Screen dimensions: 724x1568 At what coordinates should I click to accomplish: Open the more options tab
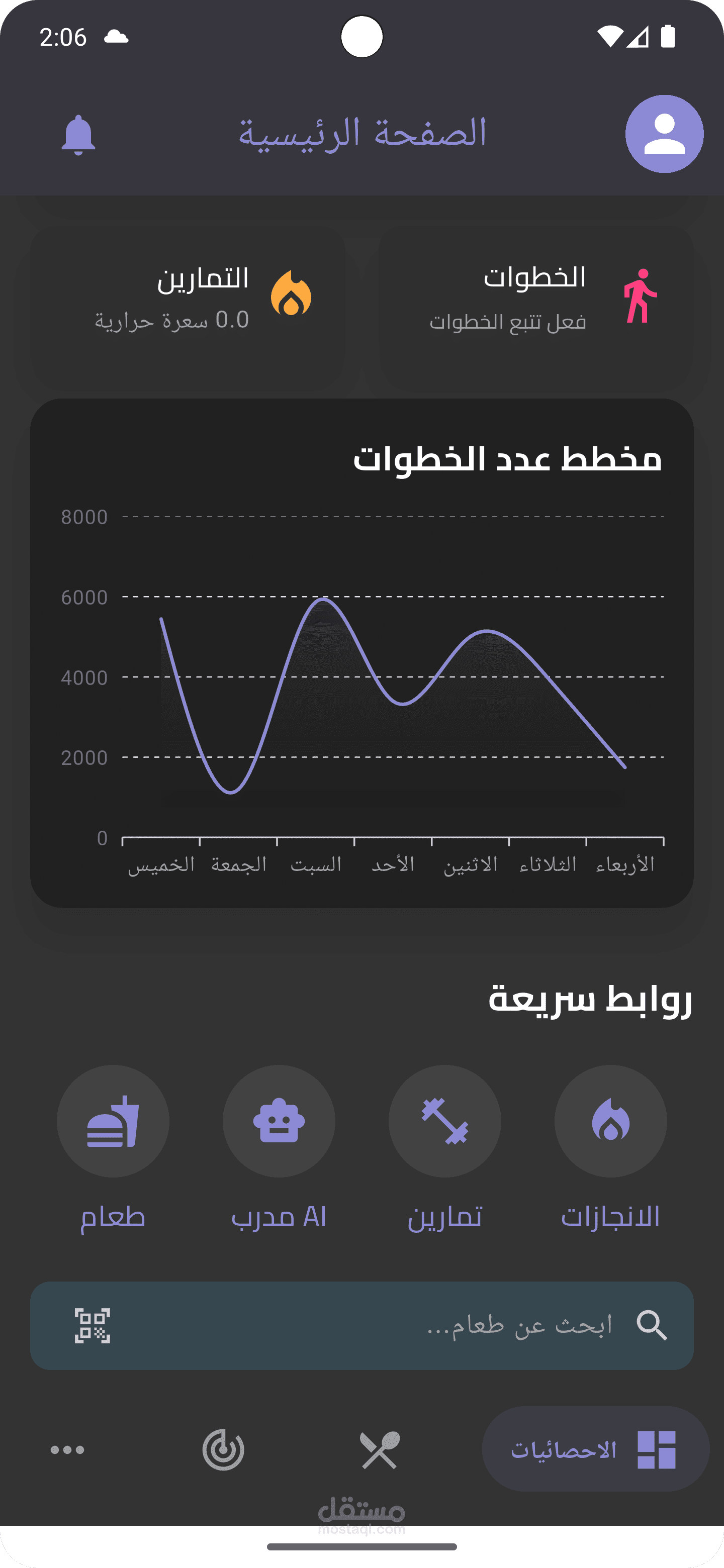coord(67,1449)
